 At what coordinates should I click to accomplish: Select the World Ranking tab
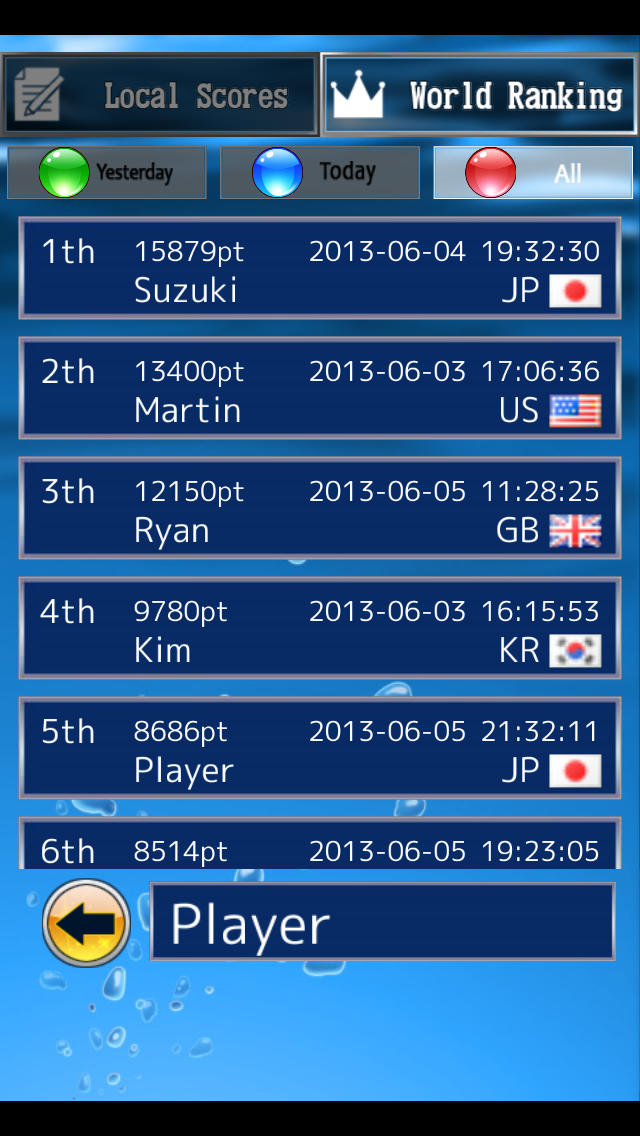[479, 95]
